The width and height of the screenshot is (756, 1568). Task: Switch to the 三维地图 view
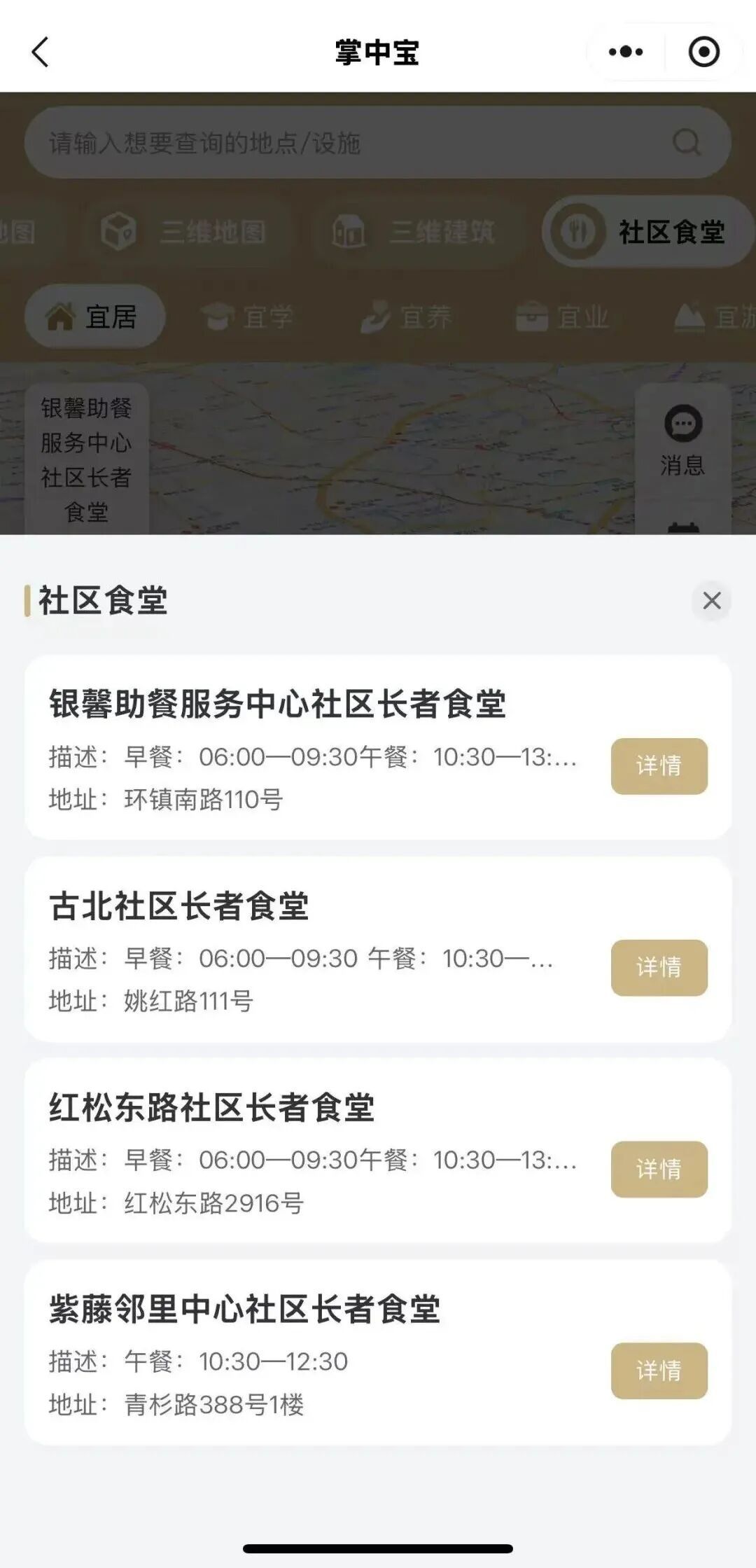pos(185,232)
